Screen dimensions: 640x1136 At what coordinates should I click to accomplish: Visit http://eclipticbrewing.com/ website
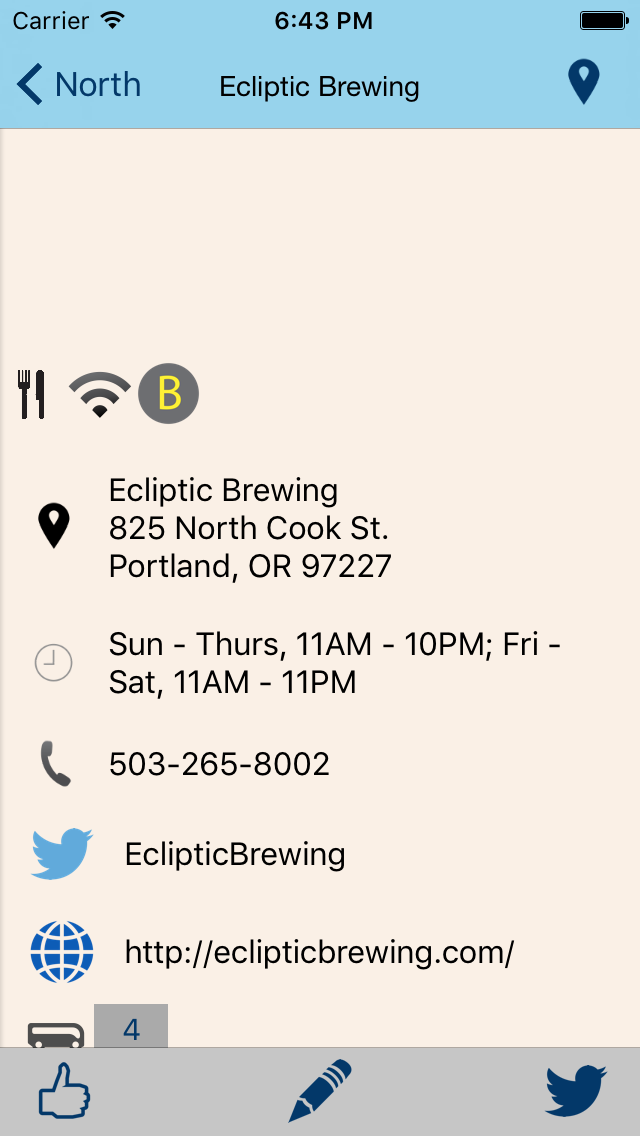point(319,951)
